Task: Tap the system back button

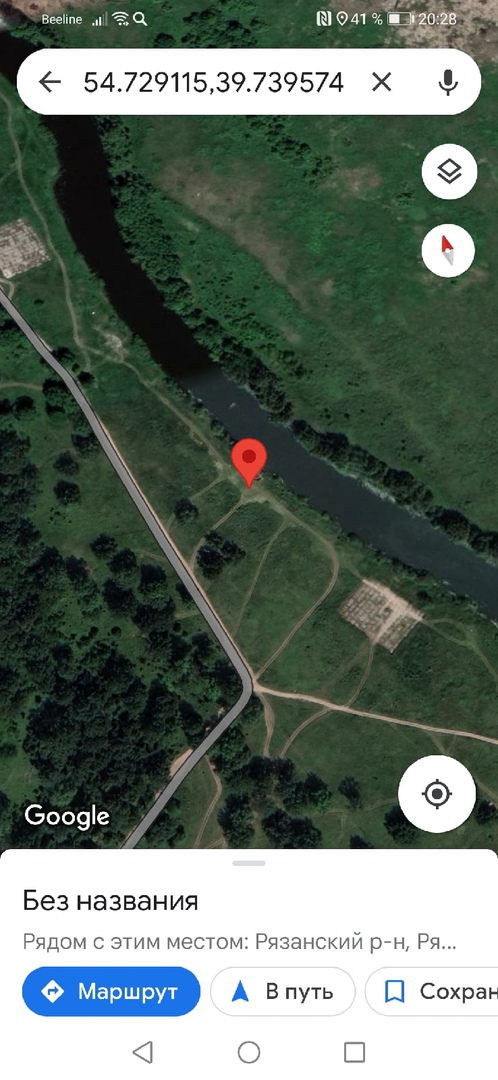Action: coord(142,1052)
